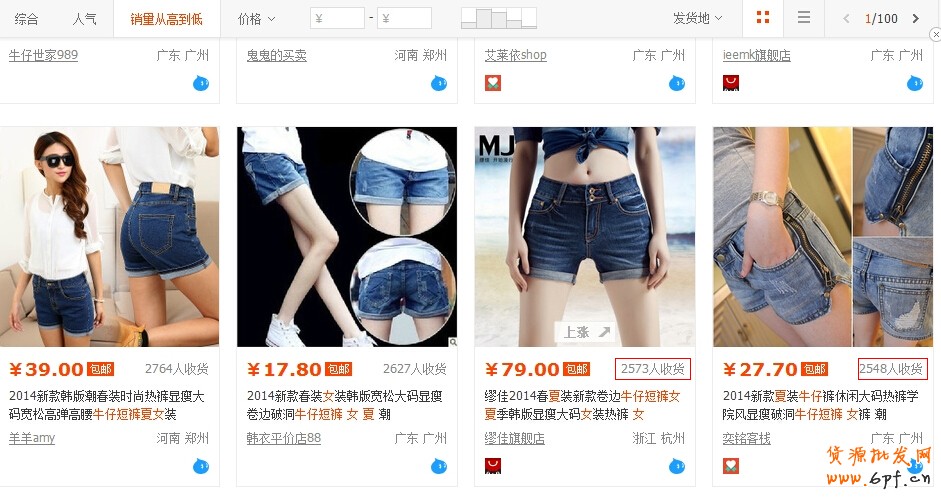Screen dimensions: 941x500
Task: Visit the 韩衣平价店88 shop link
Action: (284, 438)
